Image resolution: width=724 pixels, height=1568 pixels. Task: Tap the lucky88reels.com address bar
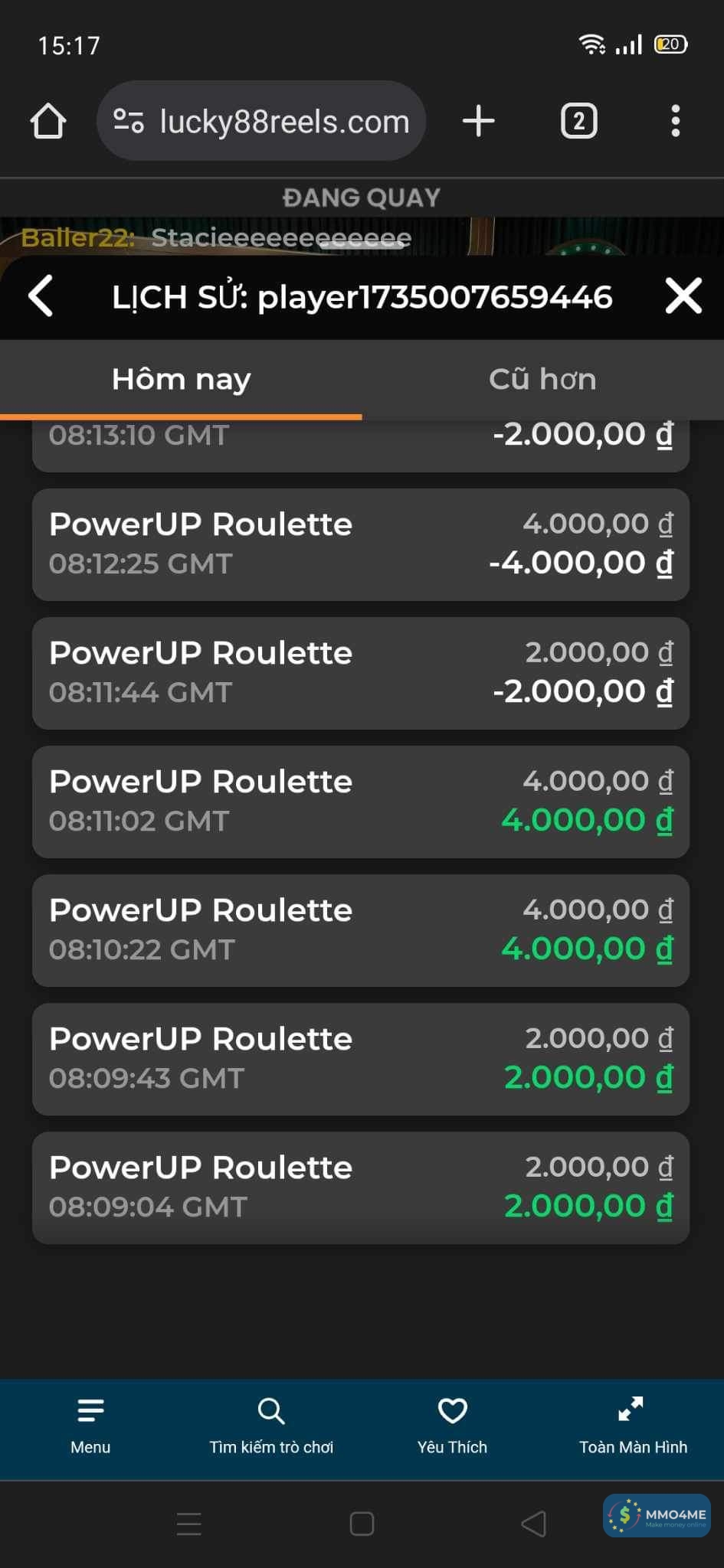click(261, 121)
